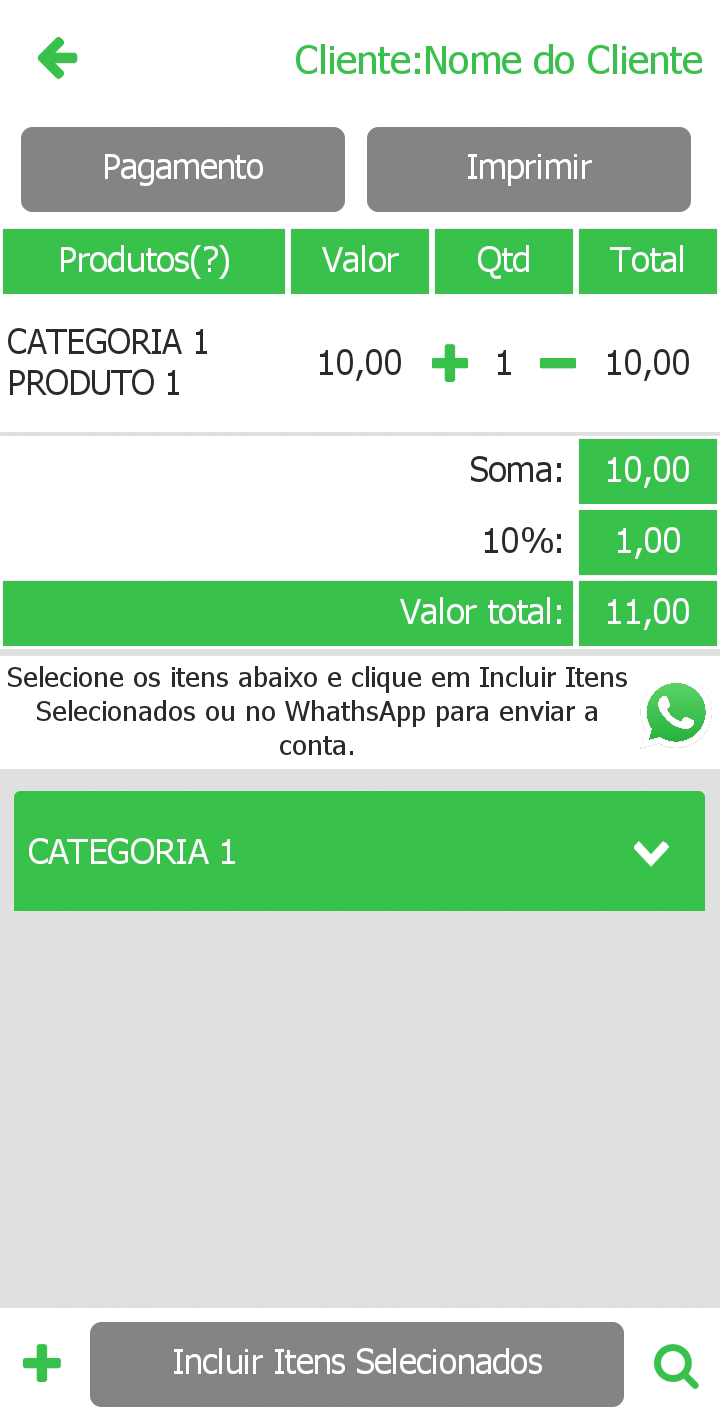Screen dimensions: 720x1418
Task: Expand the CATEGORIA 1 section
Action: [359, 851]
